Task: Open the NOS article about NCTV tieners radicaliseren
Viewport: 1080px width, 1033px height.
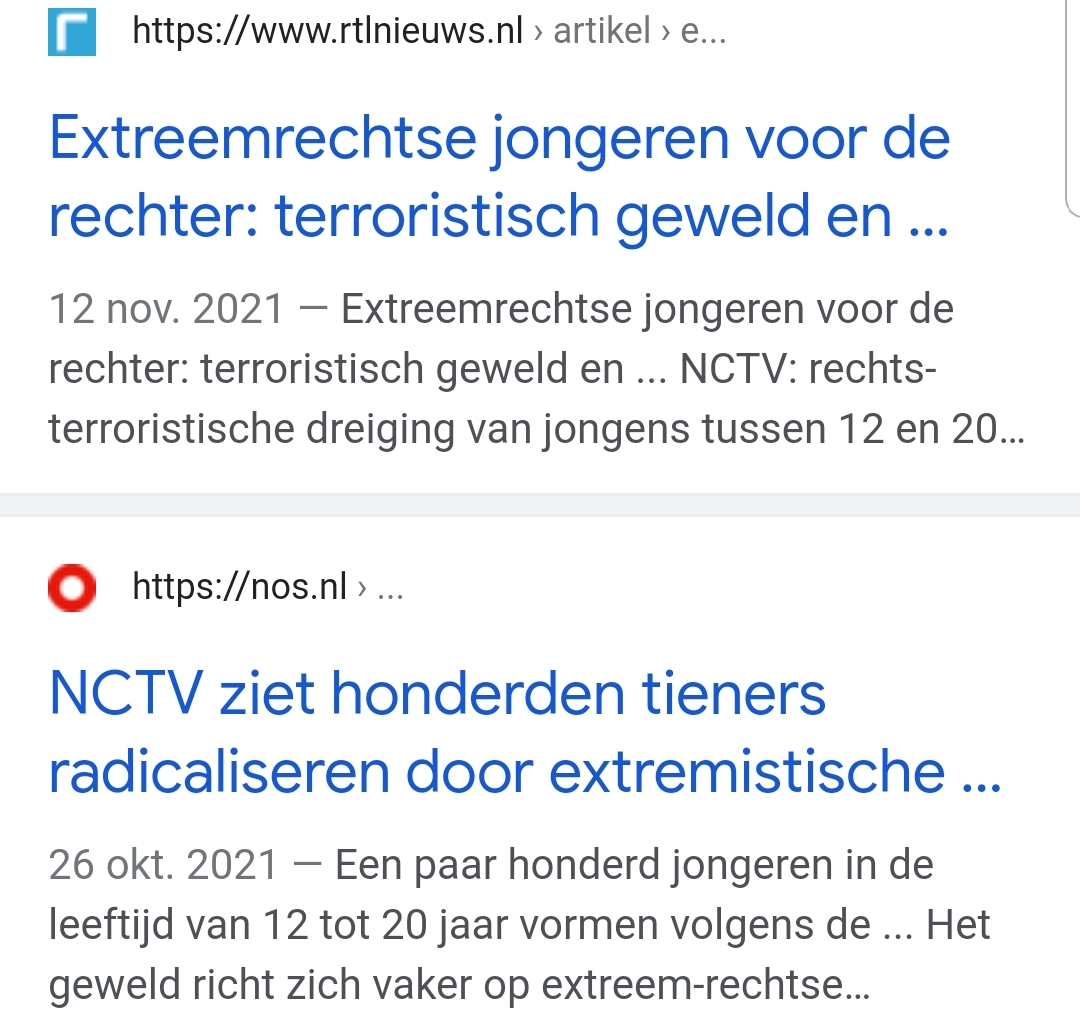Action: coord(524,731)
